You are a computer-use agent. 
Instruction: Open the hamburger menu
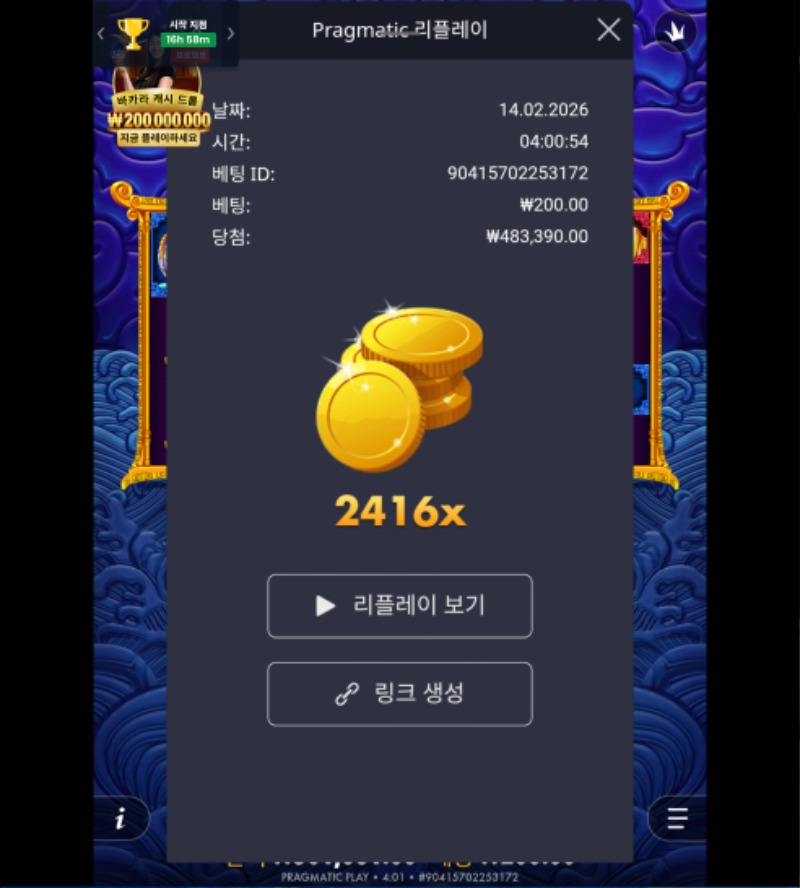[x=677, y=820]
